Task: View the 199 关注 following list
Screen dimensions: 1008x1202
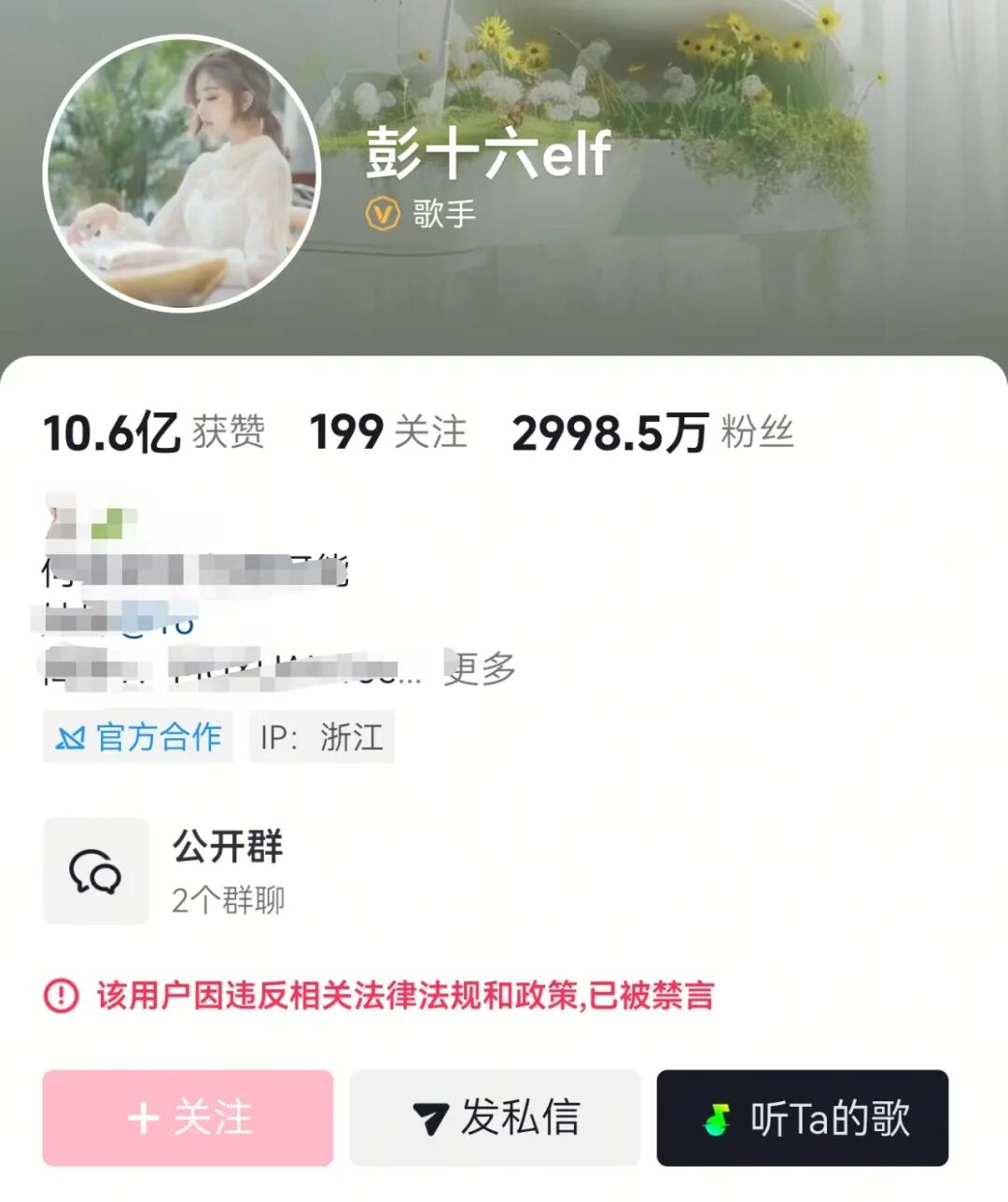Action: pos(387,432)
